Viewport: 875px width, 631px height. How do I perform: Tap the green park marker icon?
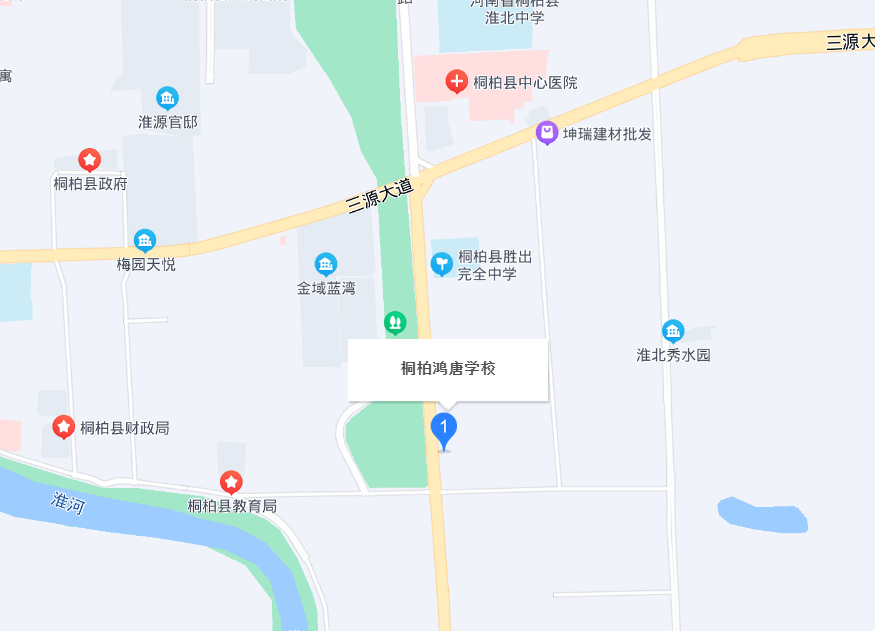coord(396,322)
